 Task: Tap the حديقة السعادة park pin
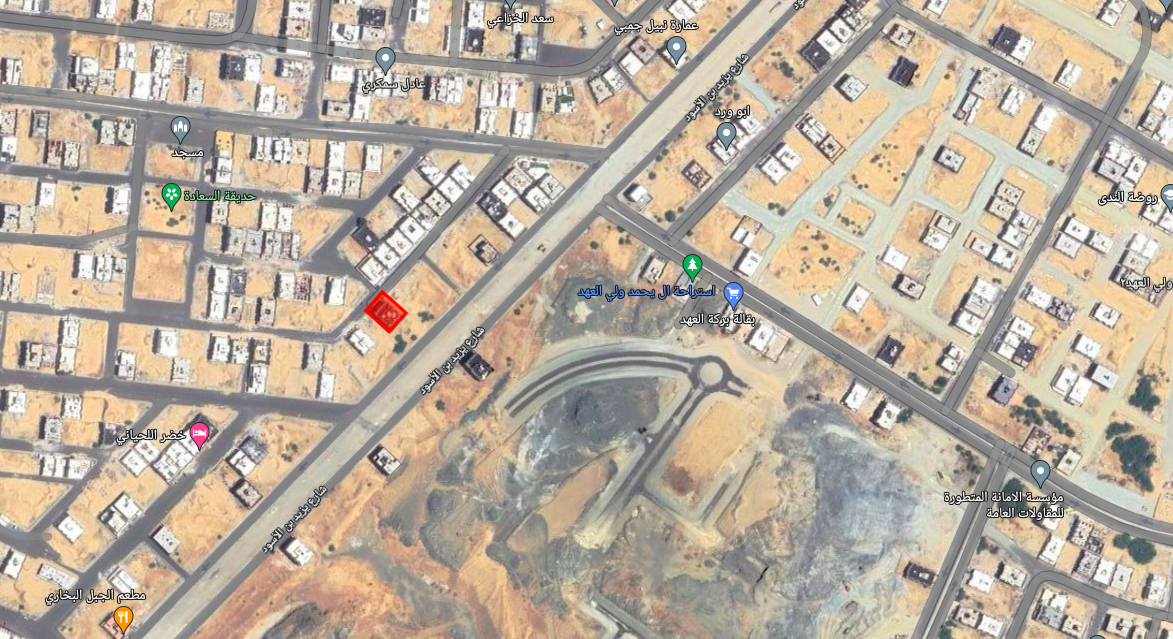coord(171,193)
